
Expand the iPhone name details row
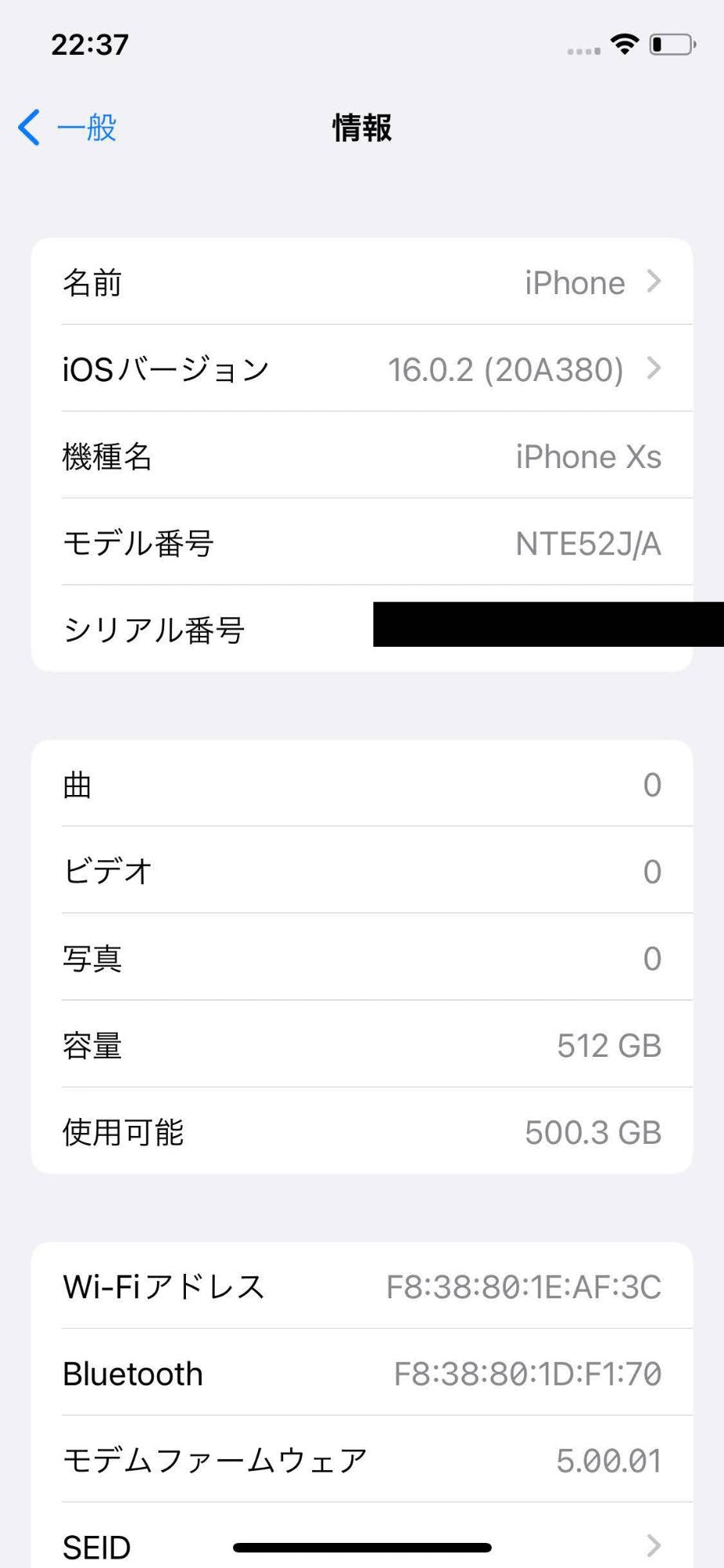pyautogui.click(x=361, y=282)
